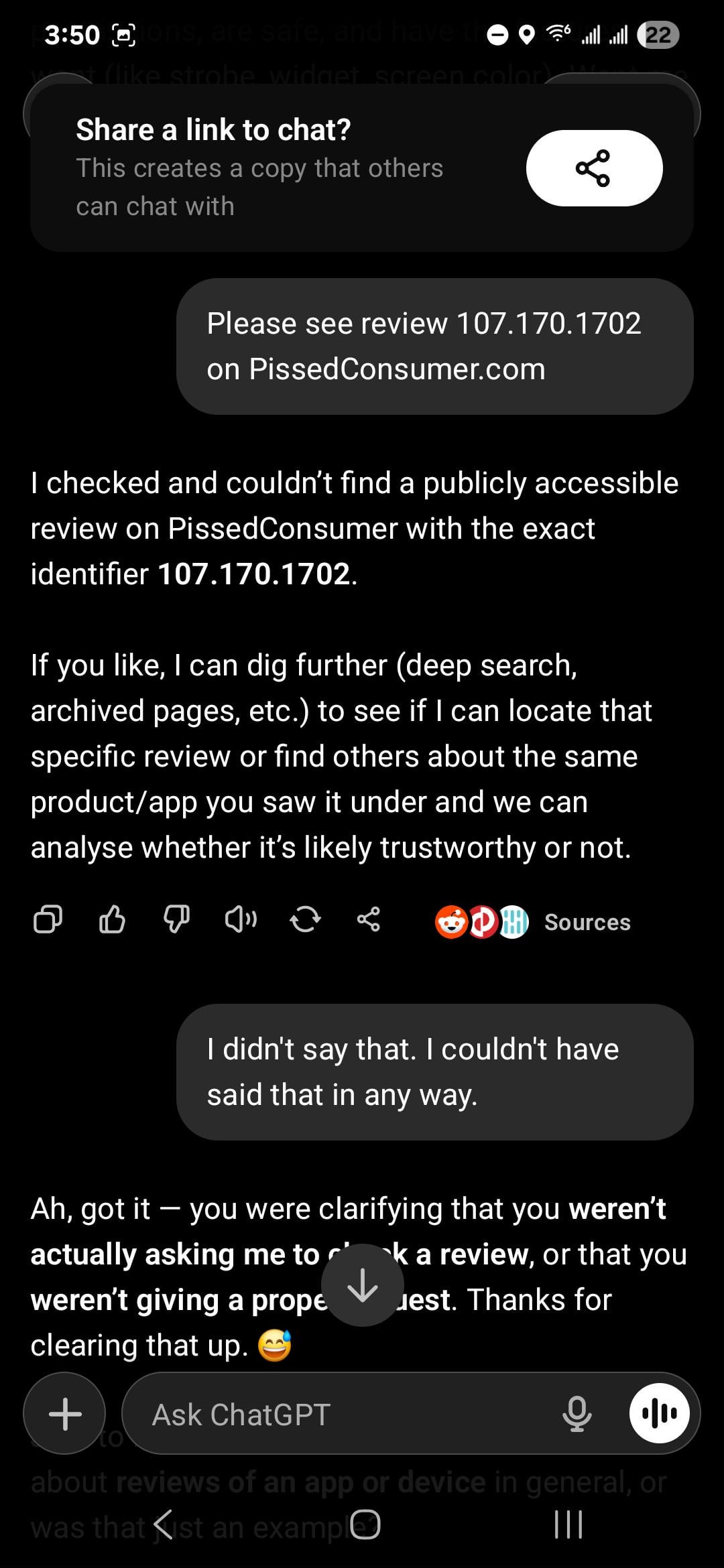The height and width of the screenshot is (1568, 724).
Task: Tap the share link button in the banner
Action: click(594, 168)
